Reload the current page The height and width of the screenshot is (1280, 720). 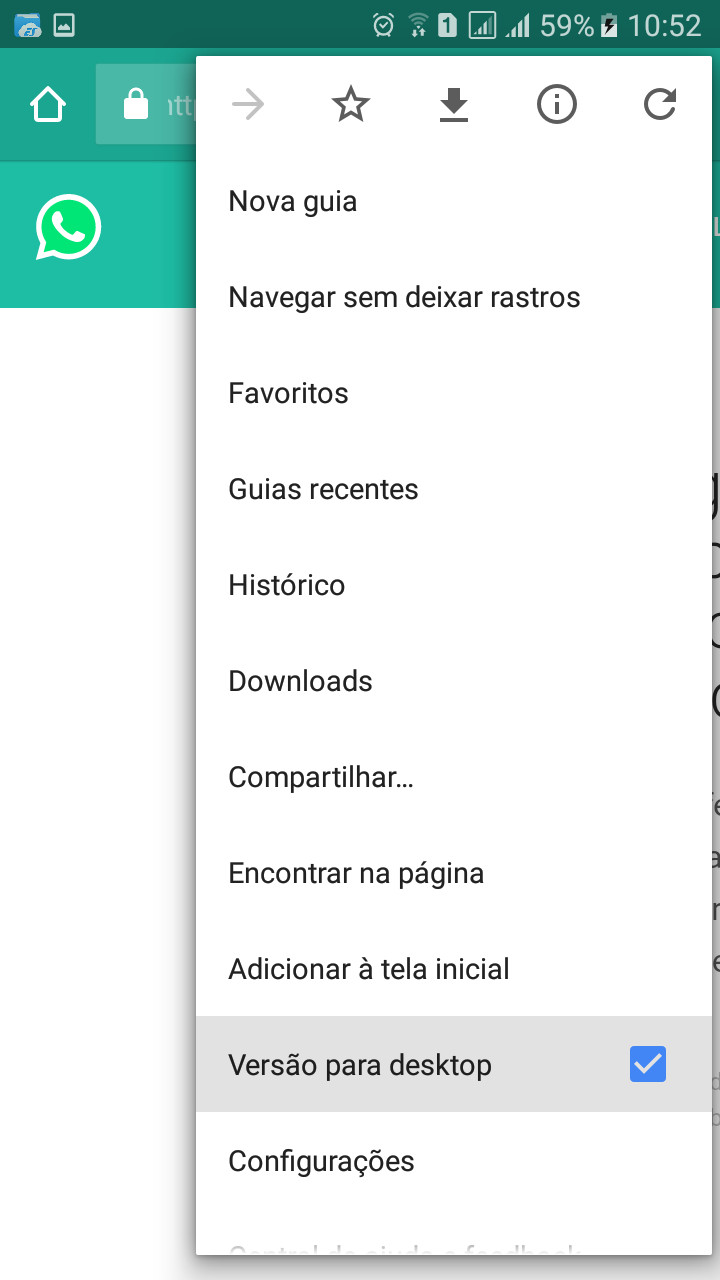660,104
